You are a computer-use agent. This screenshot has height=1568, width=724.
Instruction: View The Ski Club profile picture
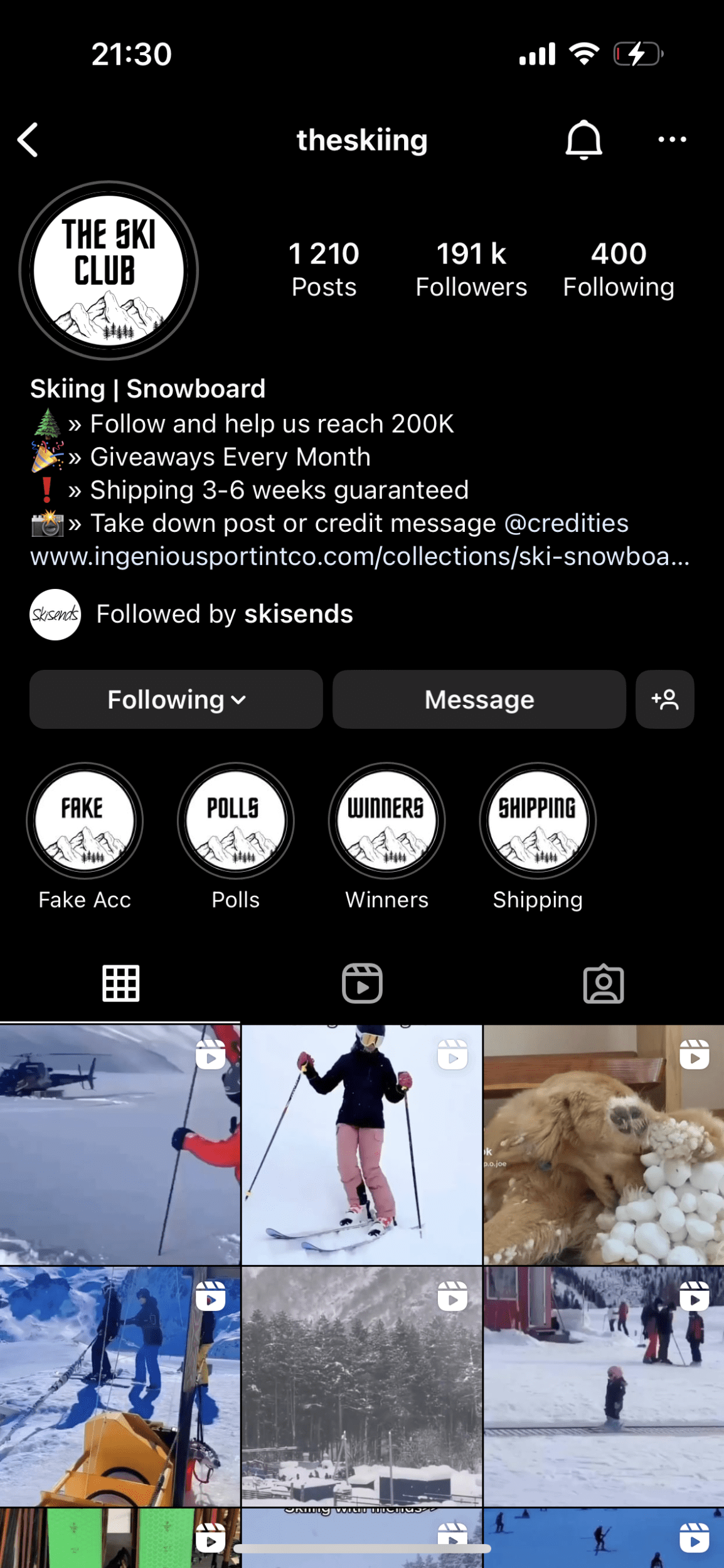tap(109, 270)
